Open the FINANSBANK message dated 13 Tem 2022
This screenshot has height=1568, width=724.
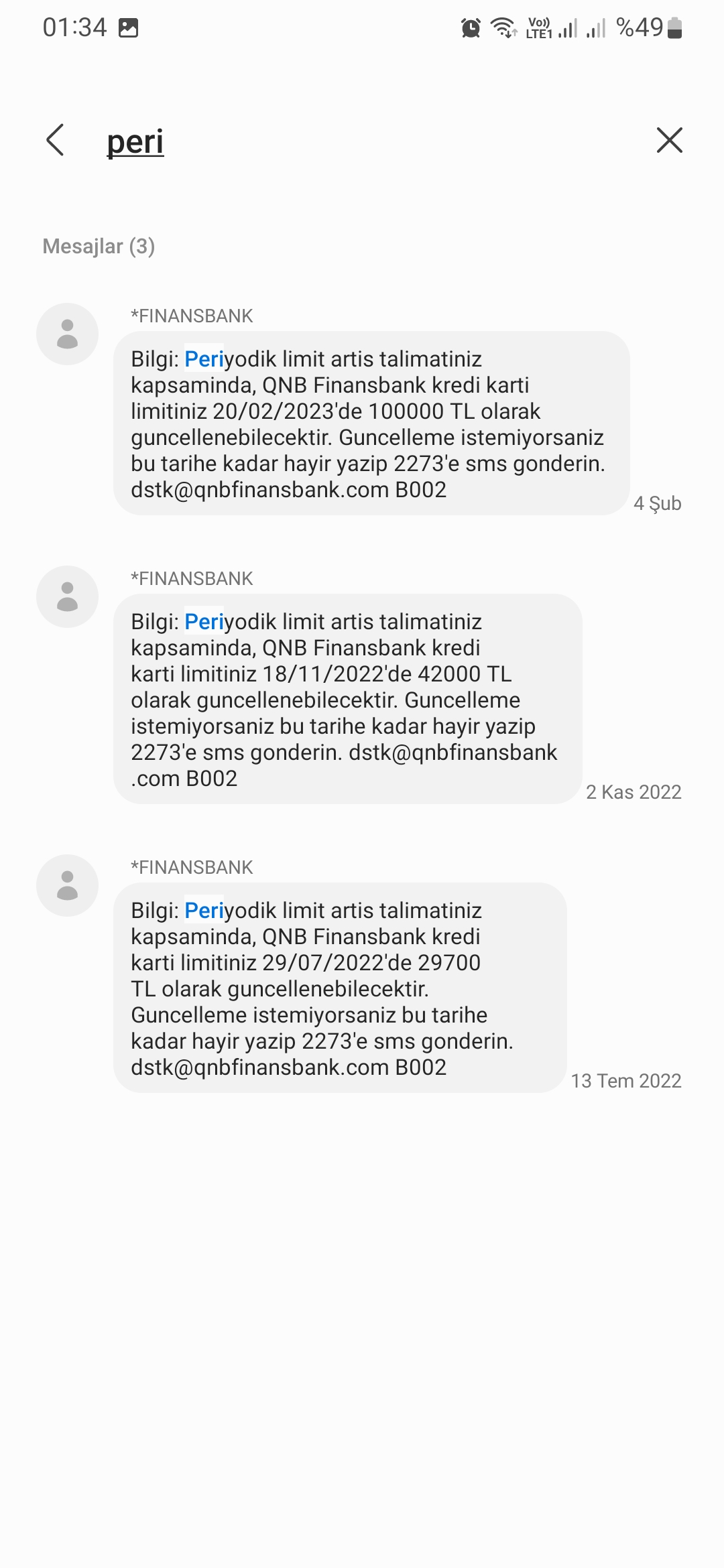click(x=340, y=988)
